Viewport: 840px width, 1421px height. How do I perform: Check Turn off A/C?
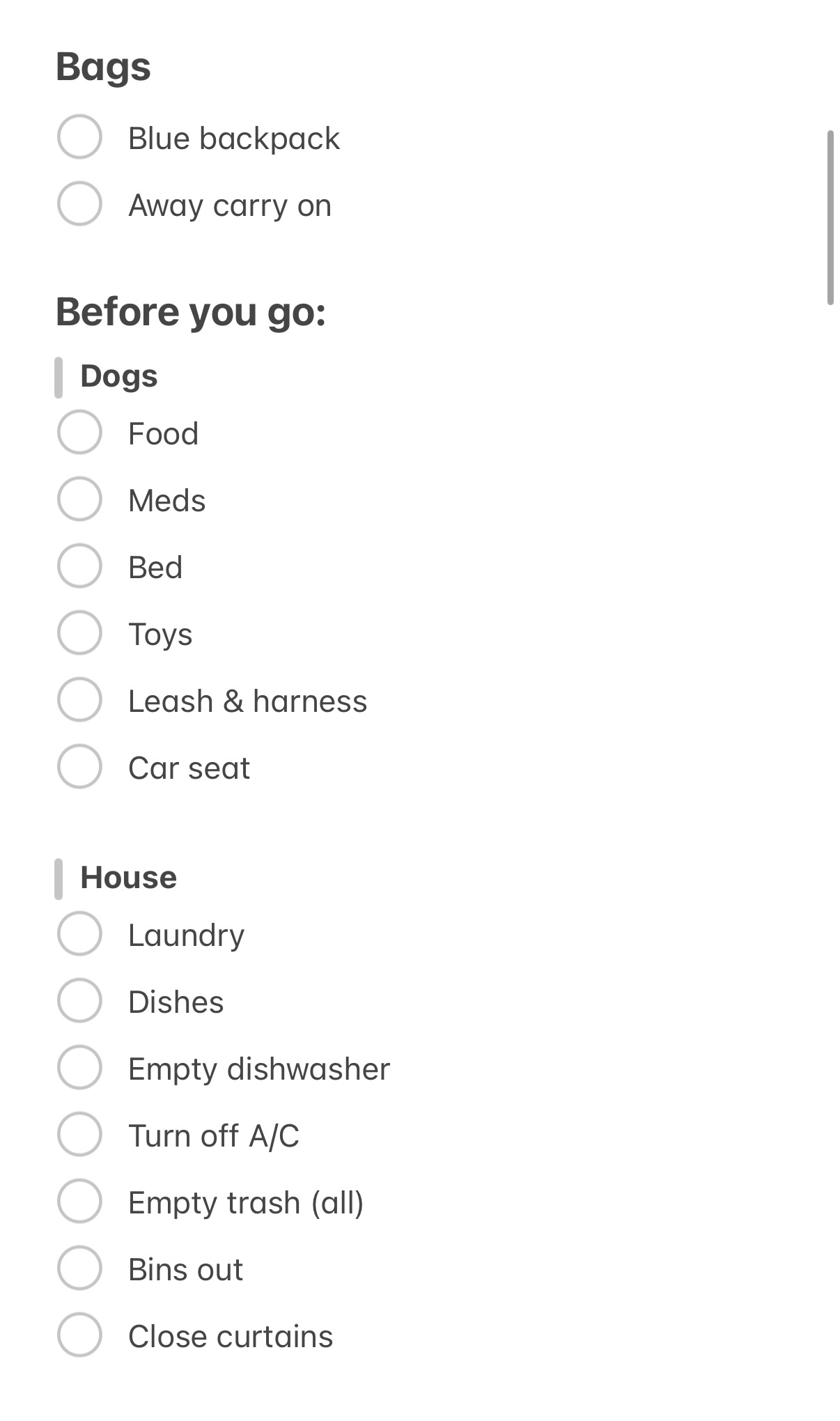pyautogui.click(x=79, y=1135)
